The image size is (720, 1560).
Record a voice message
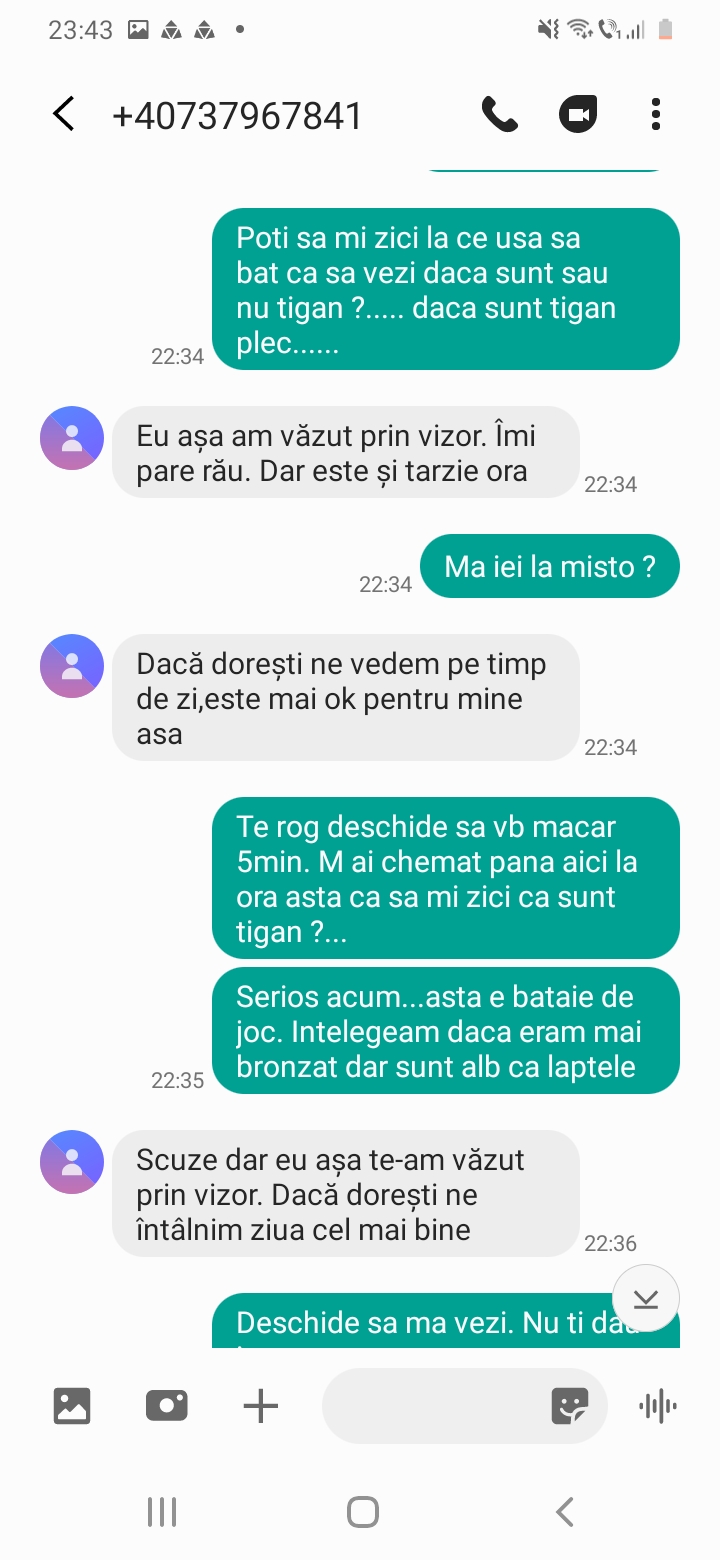(657, 1406)
